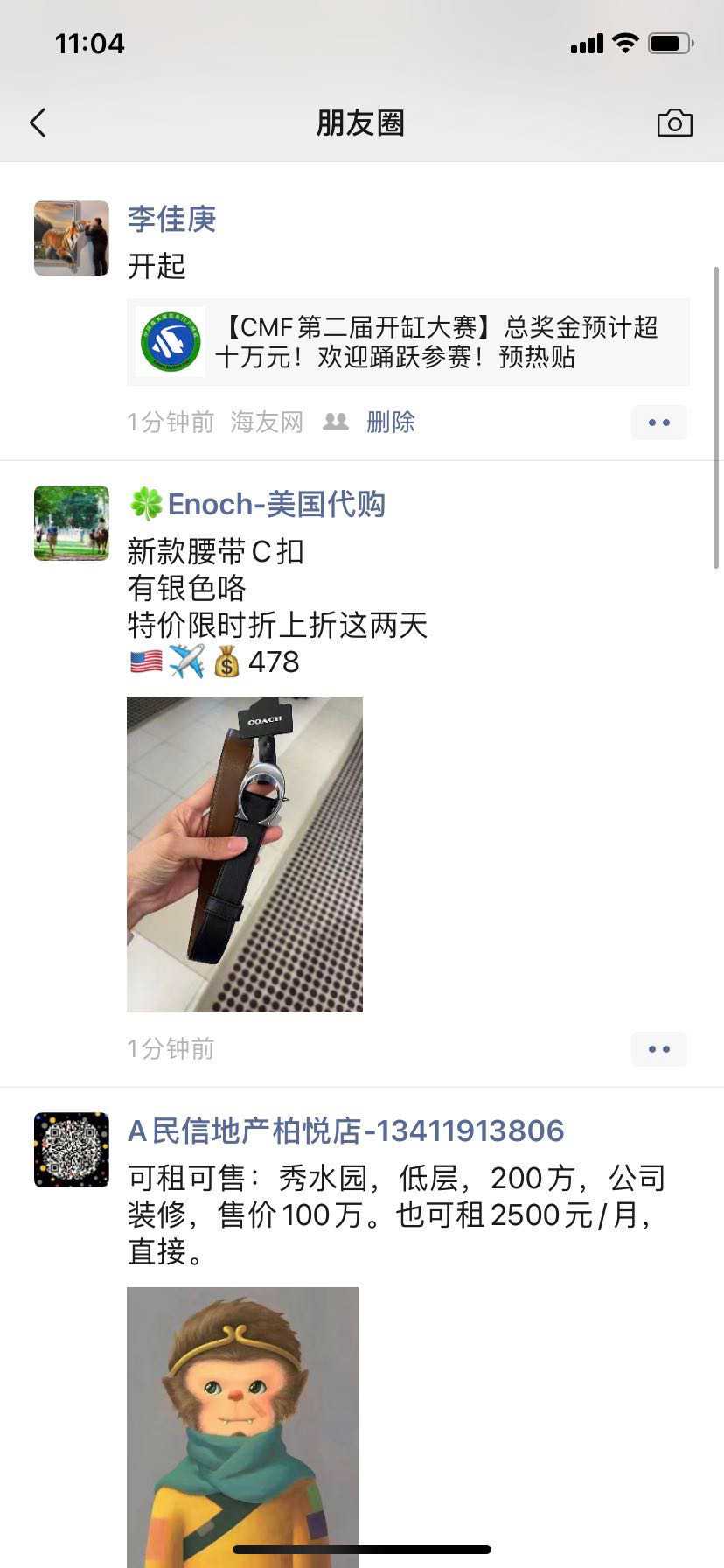Go back from Moments feed
Screen dimensions: 724x1568
[38, 123]
